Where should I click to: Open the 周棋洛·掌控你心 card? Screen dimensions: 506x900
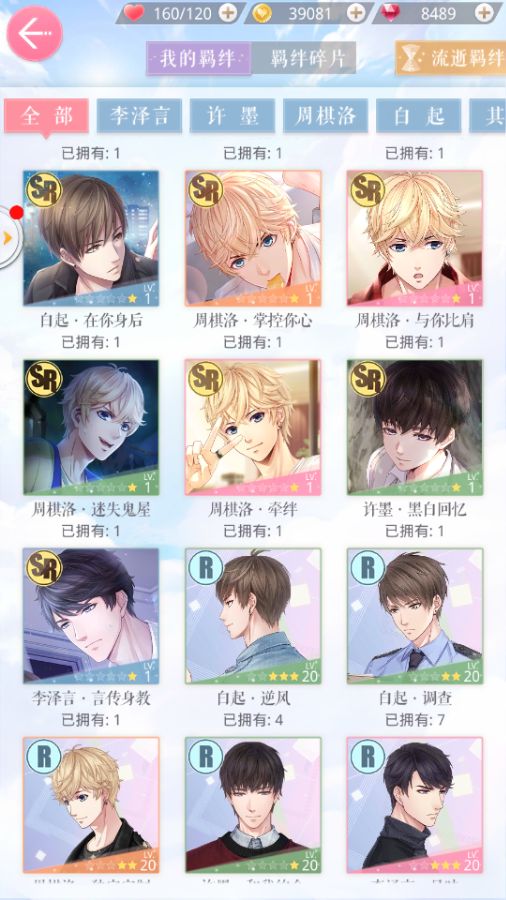coord(253,238)
